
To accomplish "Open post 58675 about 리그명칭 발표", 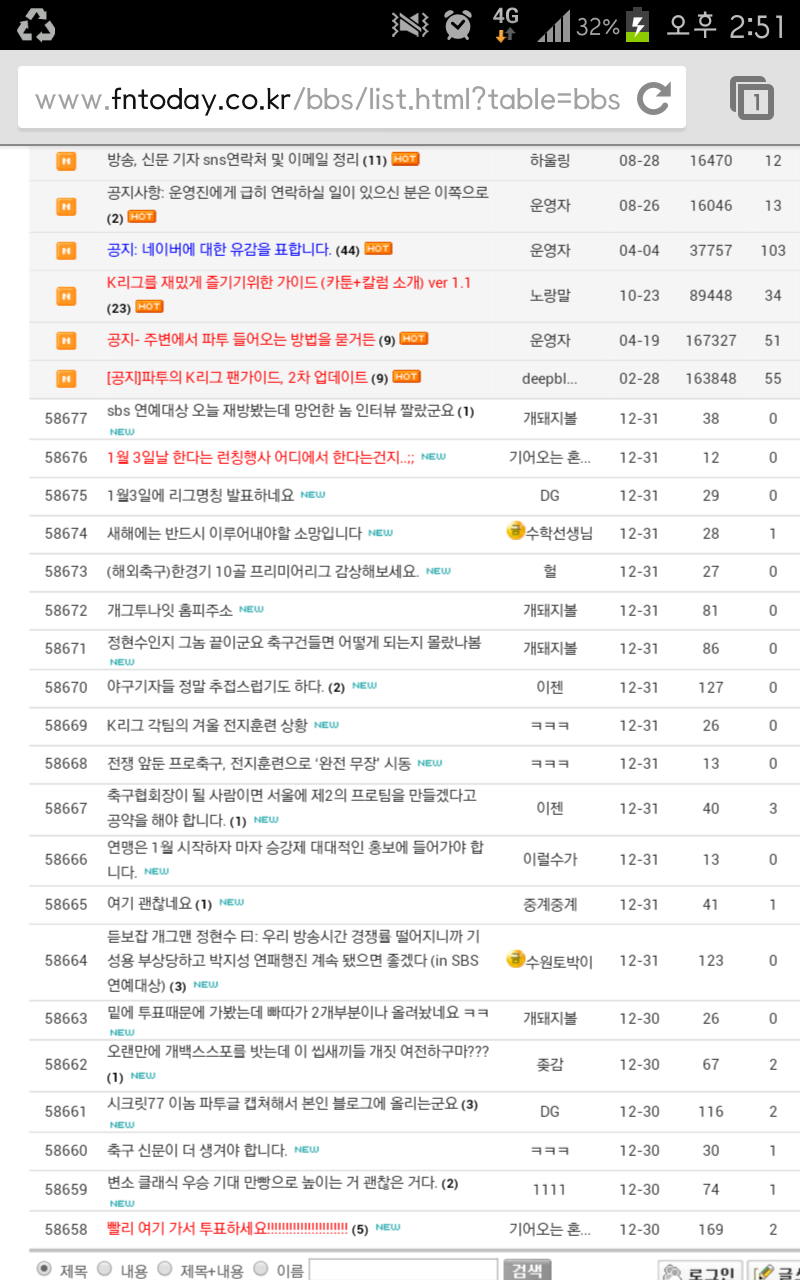I will coord(201,495).
